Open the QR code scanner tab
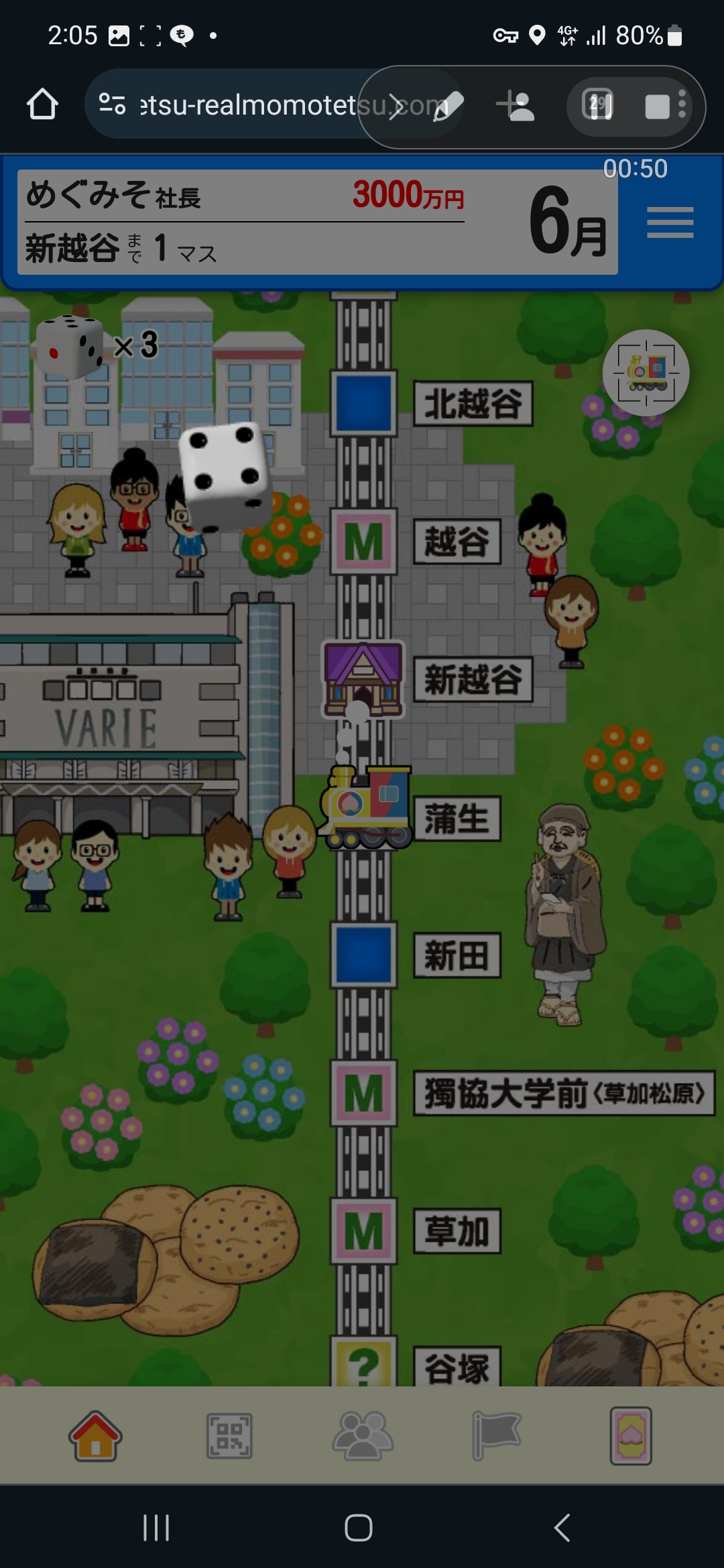Image resolution: width=724 pixels, height=1568 pixels. 229,1436
